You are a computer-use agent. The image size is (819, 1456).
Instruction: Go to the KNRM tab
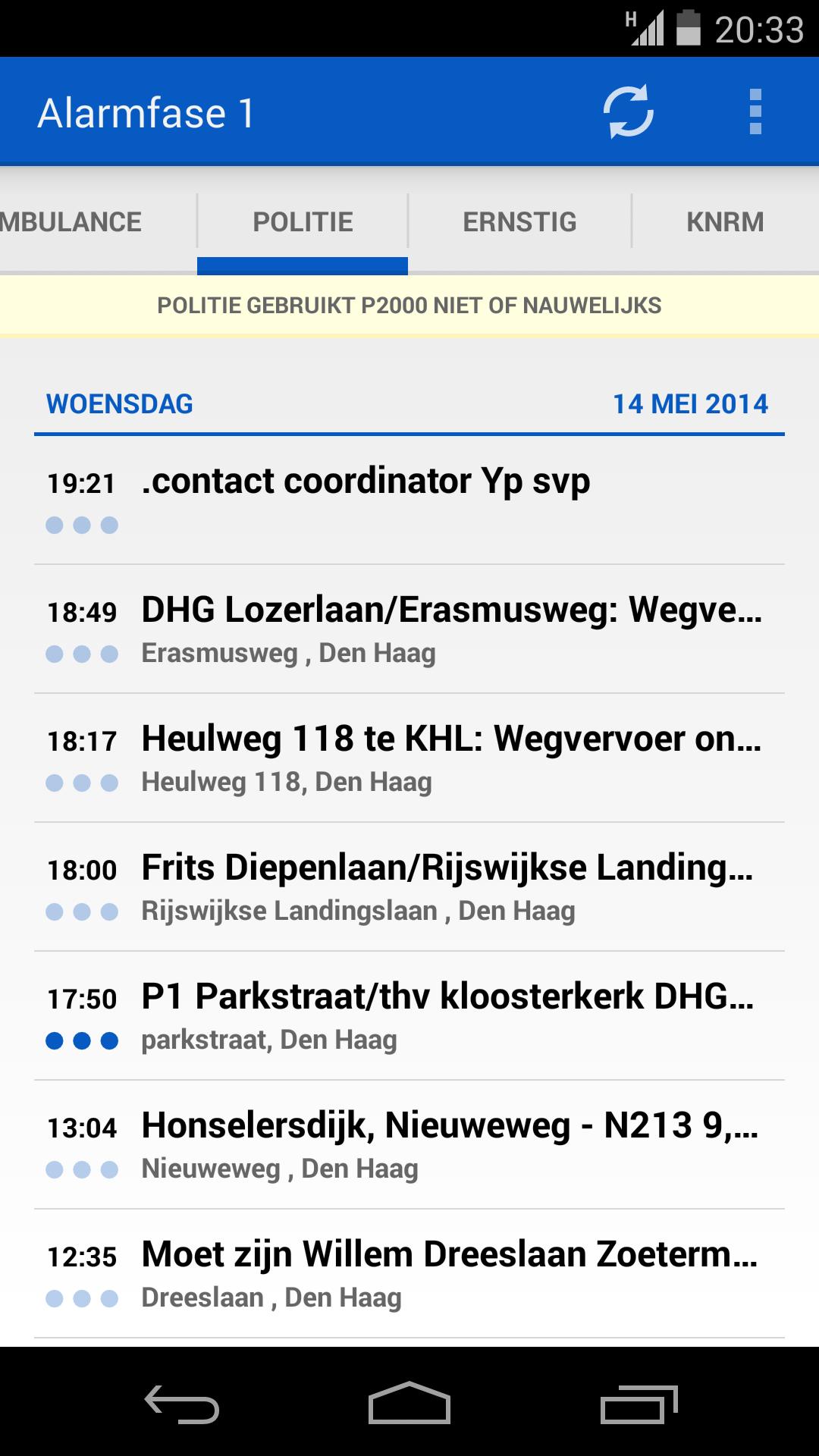click(x=725, y=221)
